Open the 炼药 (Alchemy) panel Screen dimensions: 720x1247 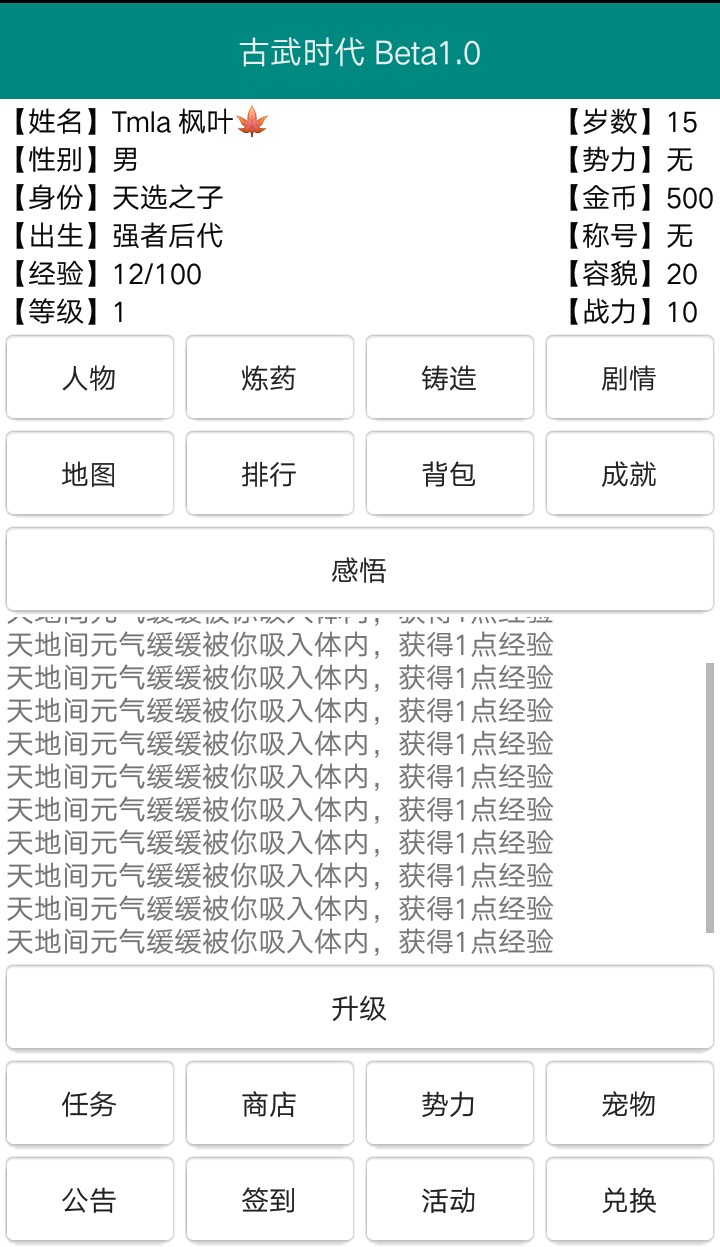269,377
